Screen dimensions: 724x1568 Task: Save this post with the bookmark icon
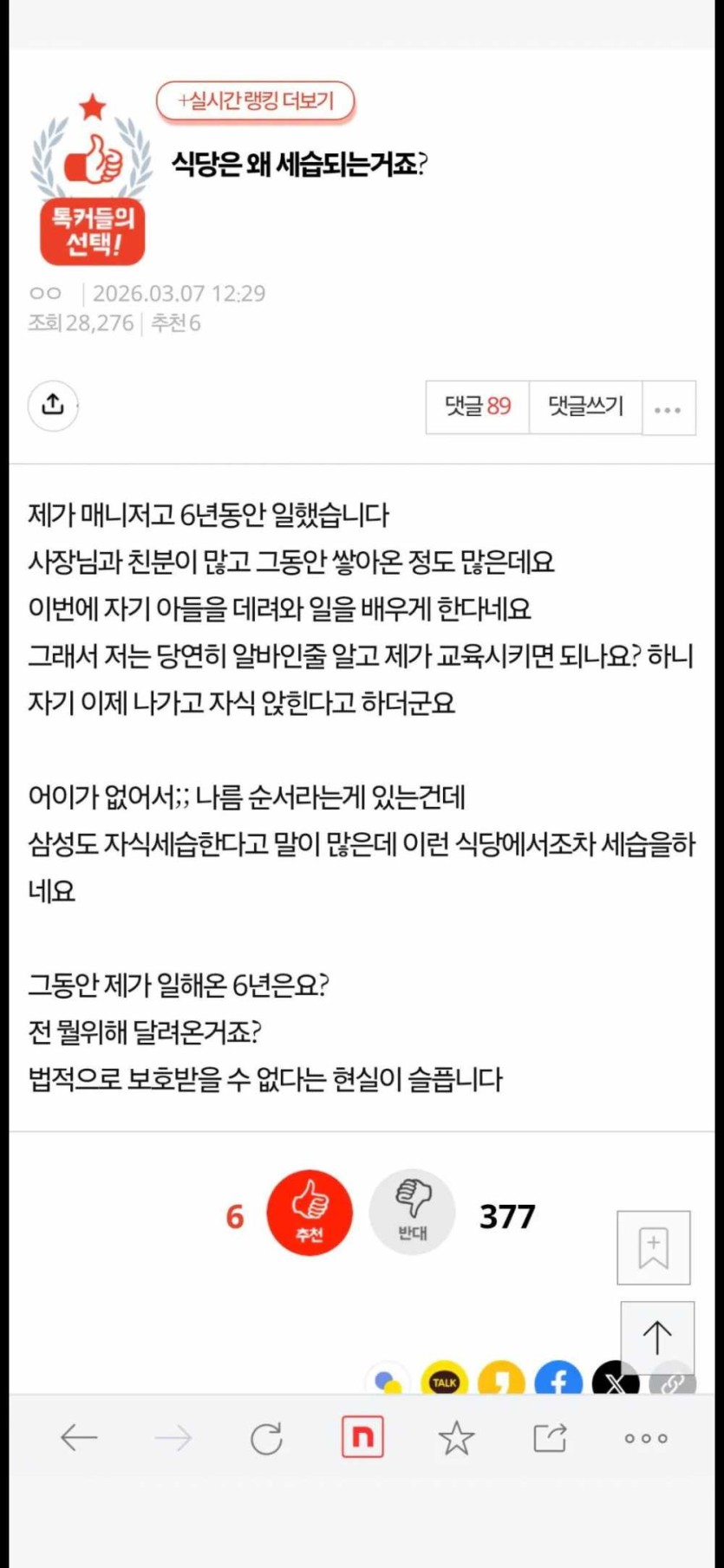click(x=653, y=1247)
